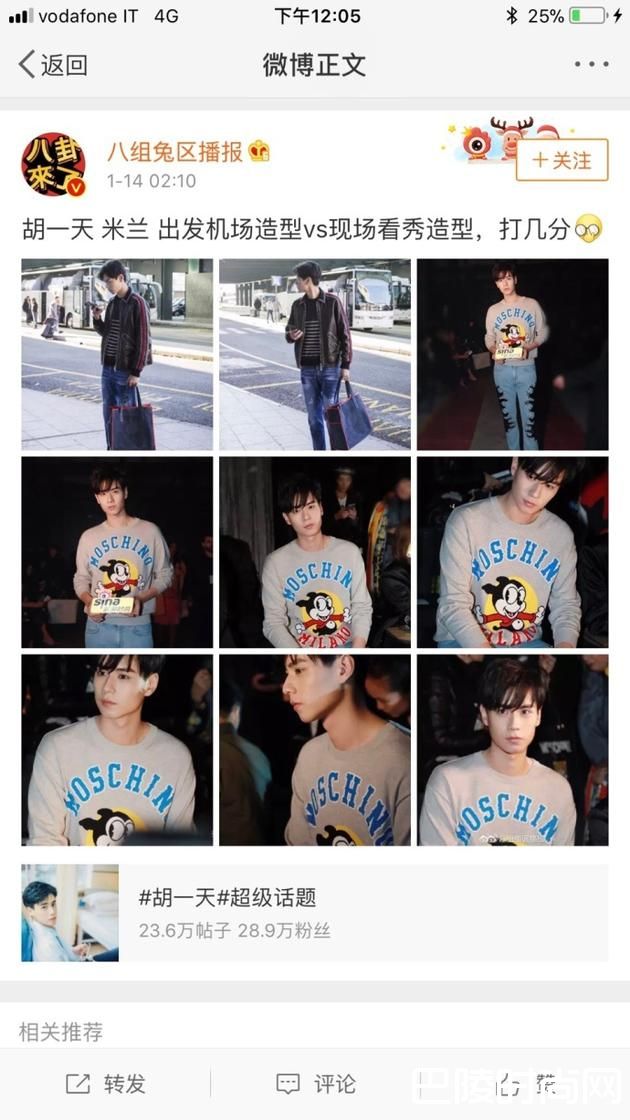
Task: Tap the 八组兔区播报 username
Action: click(x=175, y=152)
